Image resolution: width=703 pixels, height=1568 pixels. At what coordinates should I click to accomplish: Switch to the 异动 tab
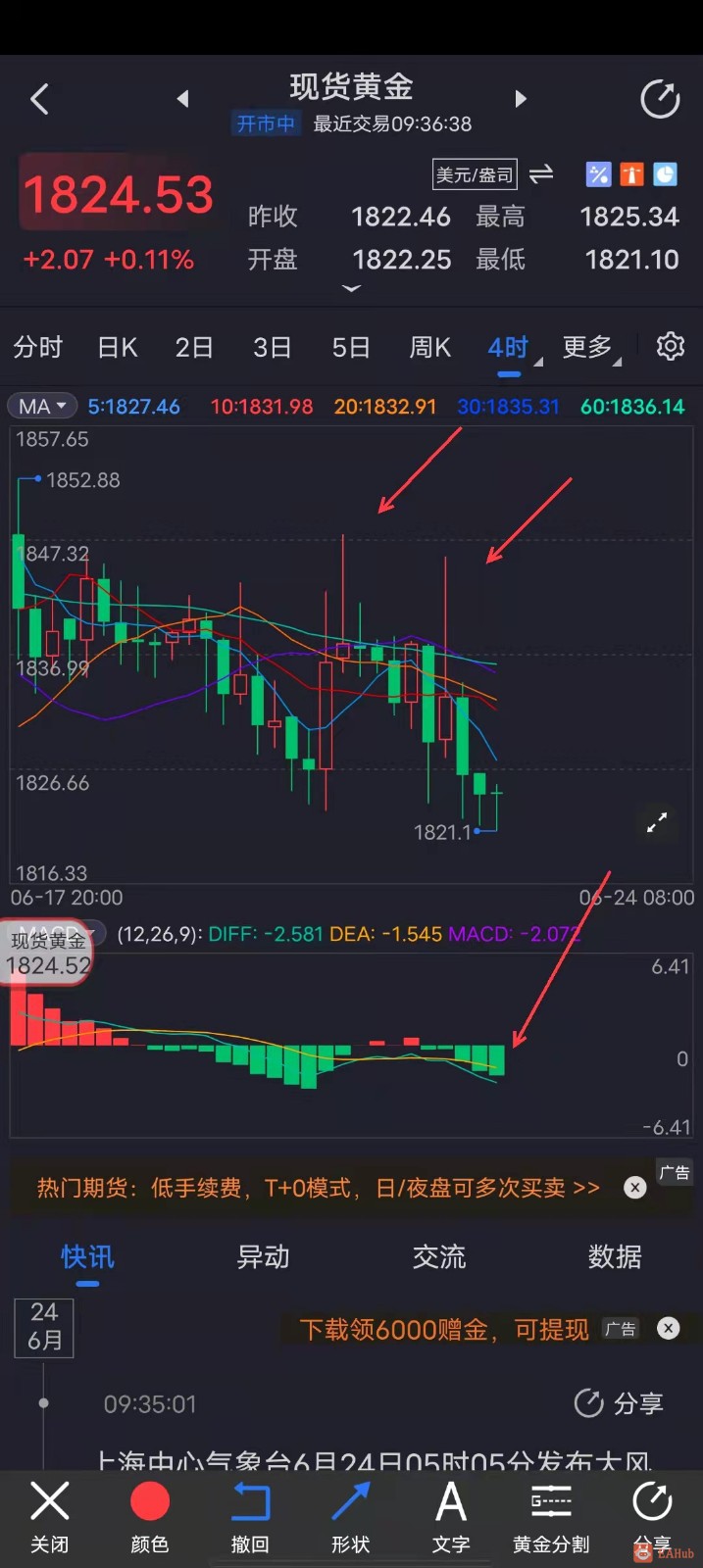(263, 1256)
